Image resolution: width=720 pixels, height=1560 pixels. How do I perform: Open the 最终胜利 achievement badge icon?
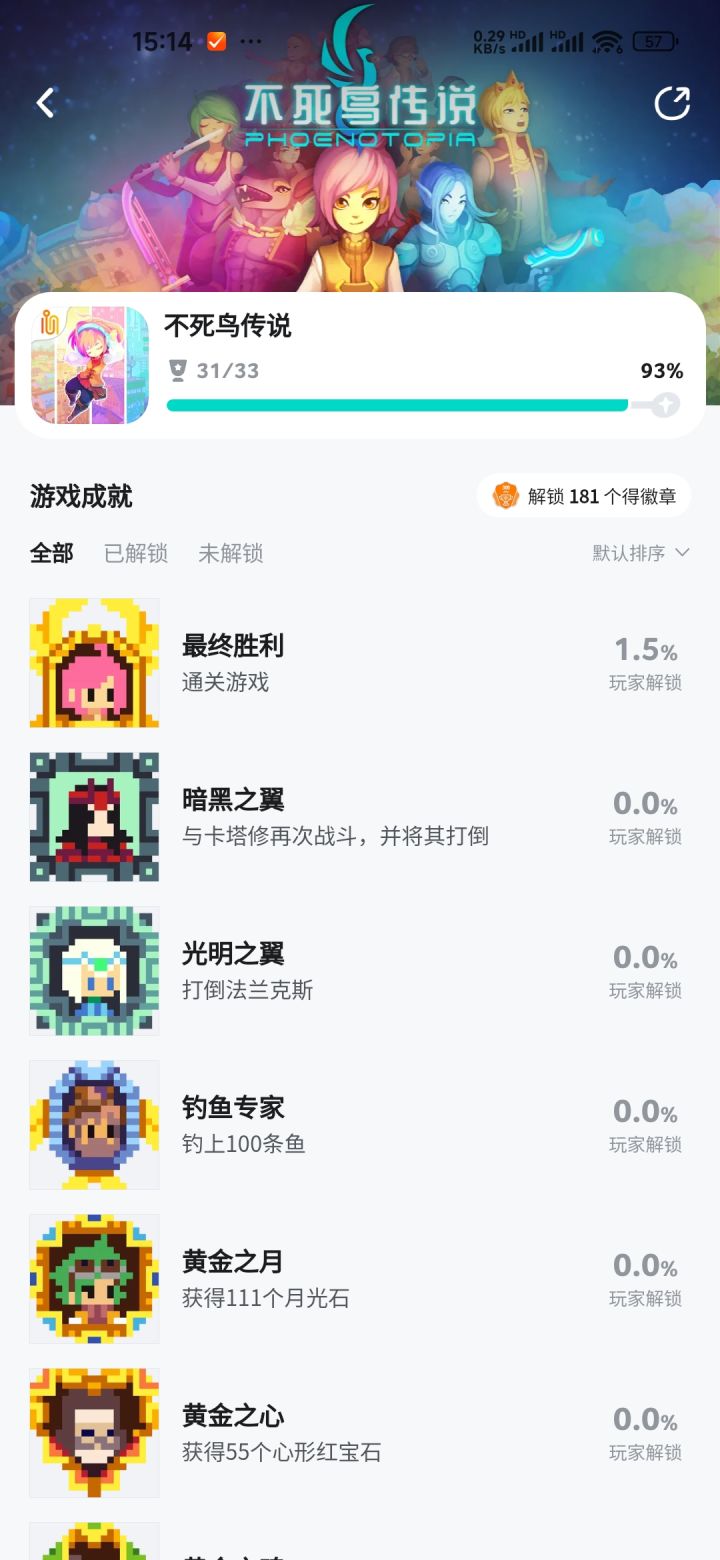click(x=94, y=662)
